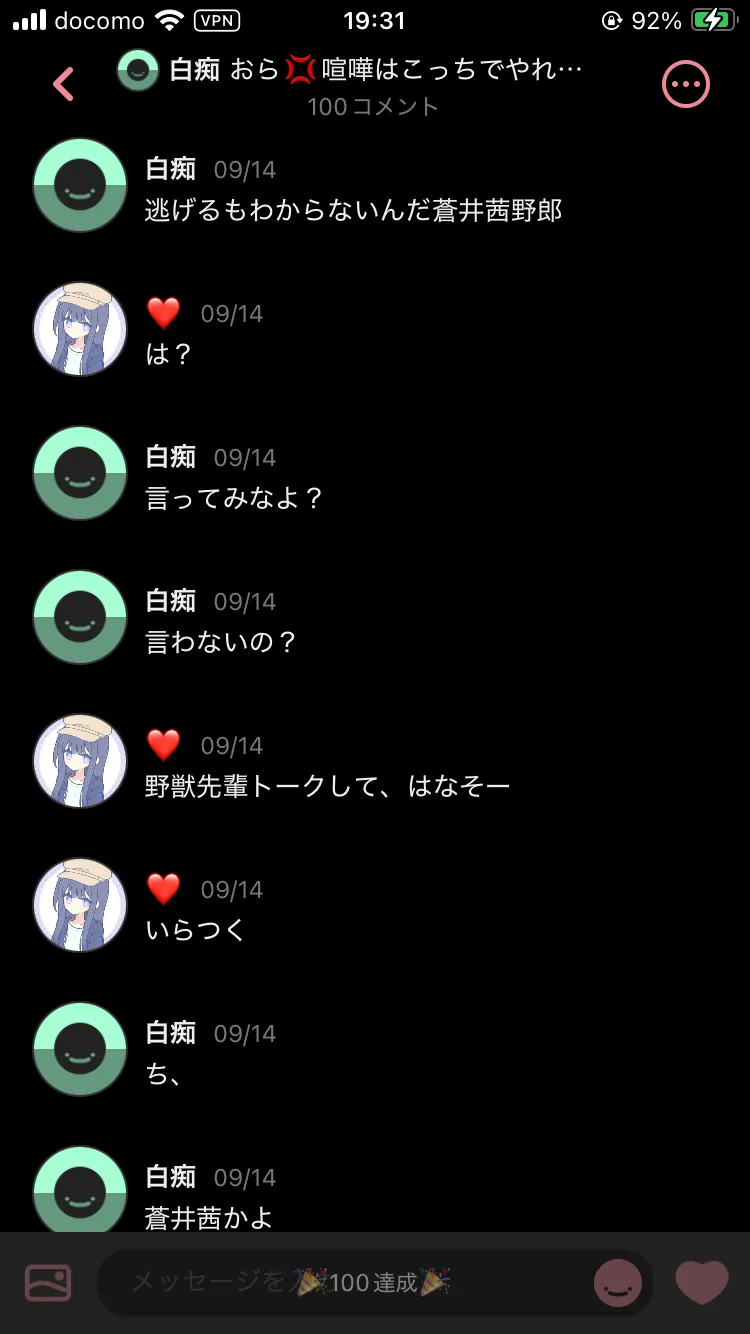This screenshot has height=1334, width=750.
Task: Go back with the pink arrow
Action: 64,85
